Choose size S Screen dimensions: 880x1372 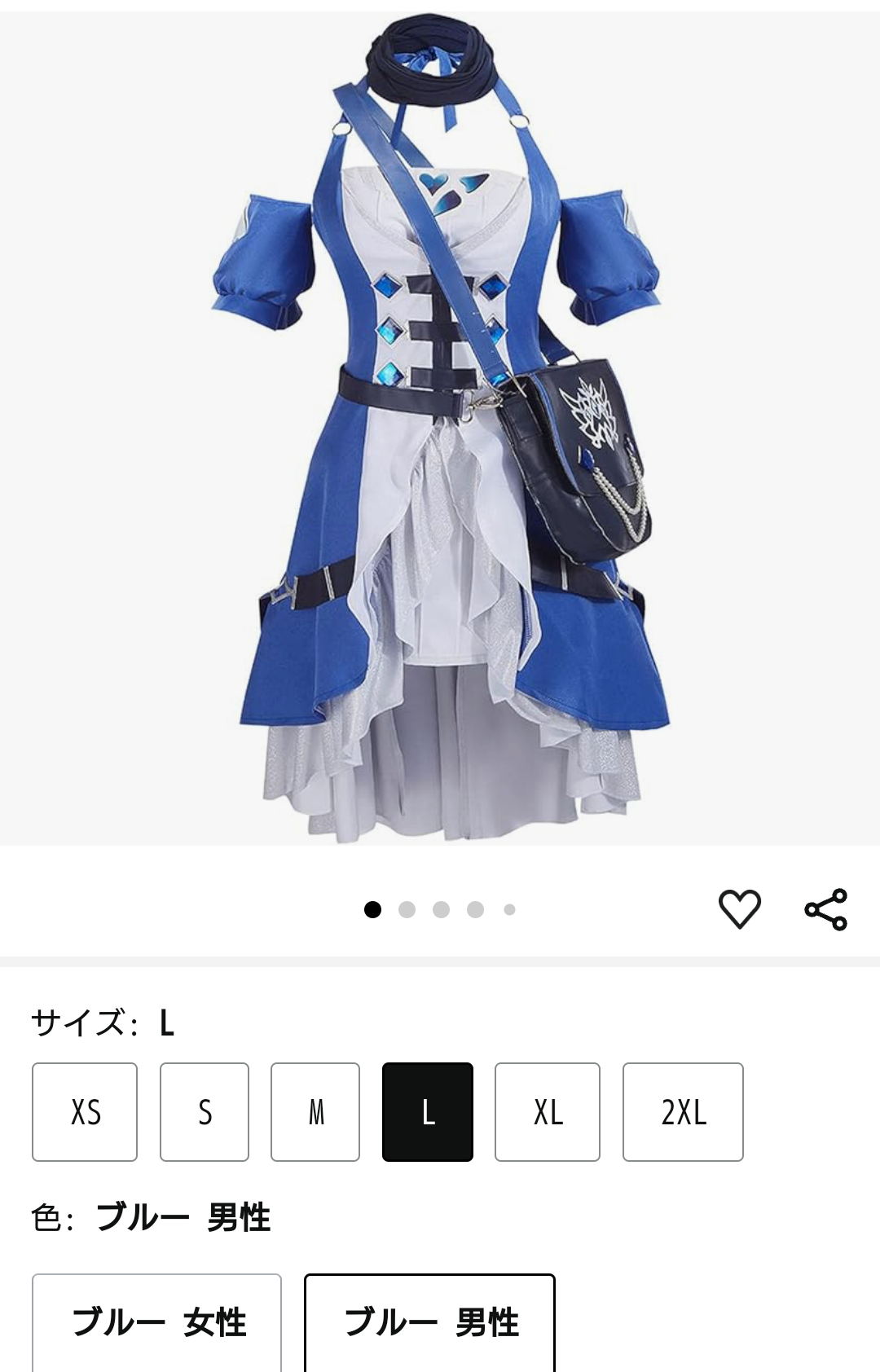[x=205, y=1112]
